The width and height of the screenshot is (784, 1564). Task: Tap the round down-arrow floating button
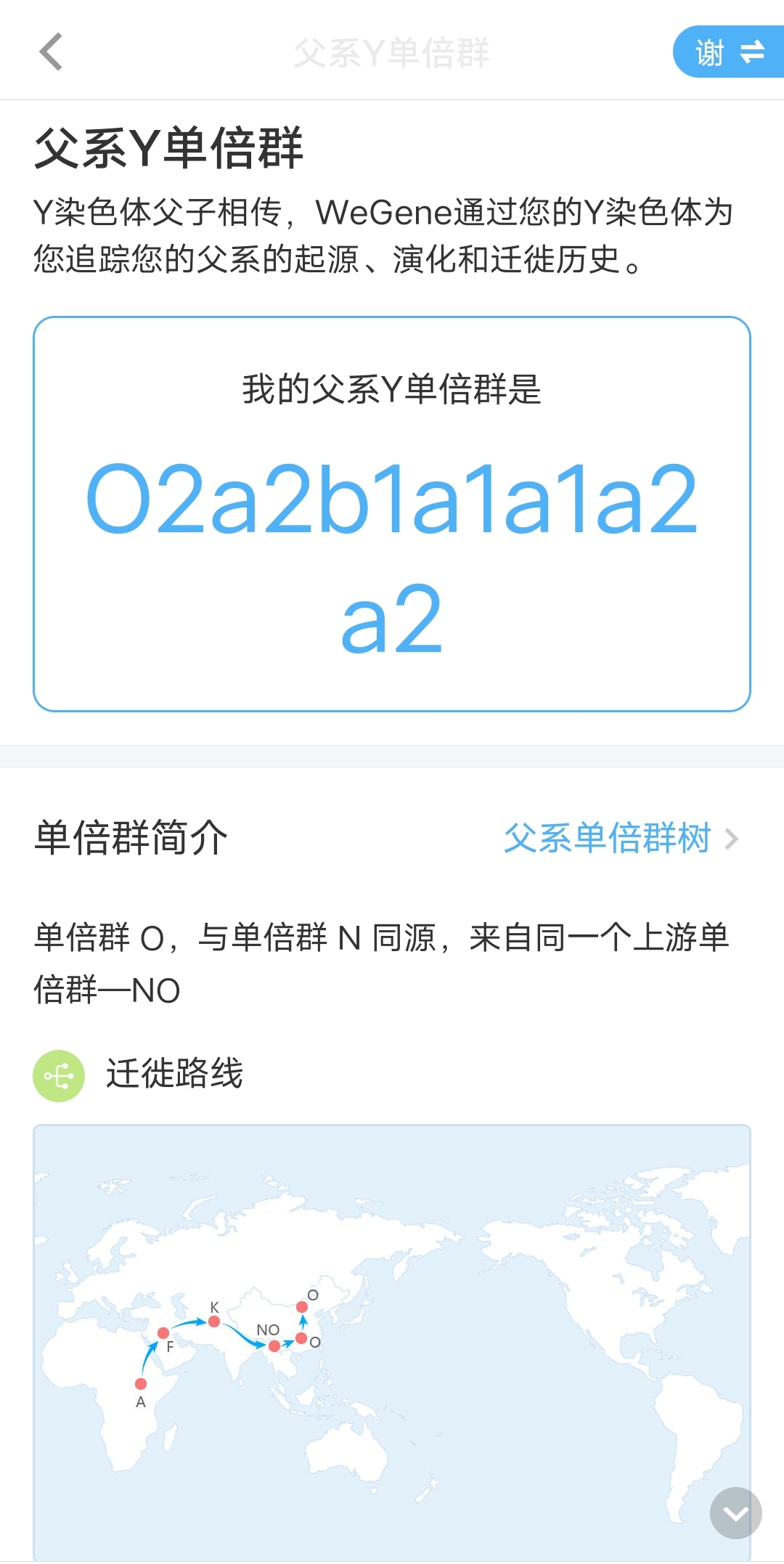[735, 1513]
